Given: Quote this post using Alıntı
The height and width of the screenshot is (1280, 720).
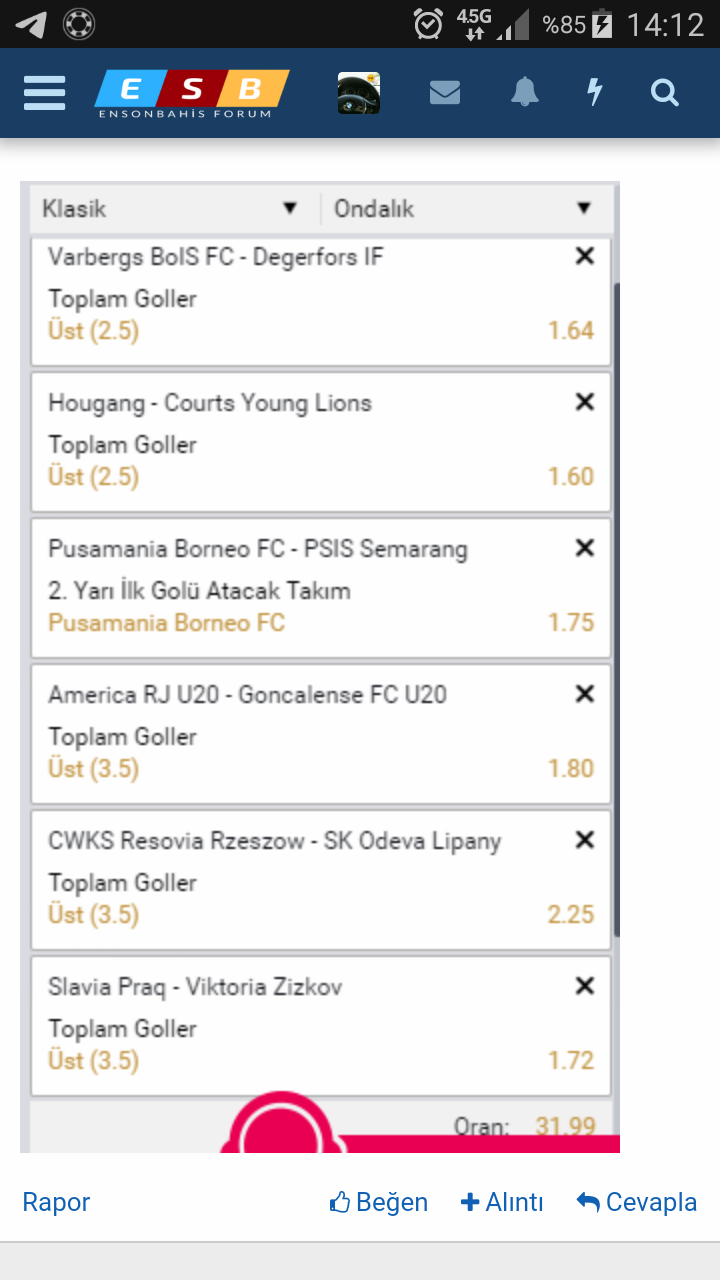Looking at the screenshot, I should [x=502, y=1202].
